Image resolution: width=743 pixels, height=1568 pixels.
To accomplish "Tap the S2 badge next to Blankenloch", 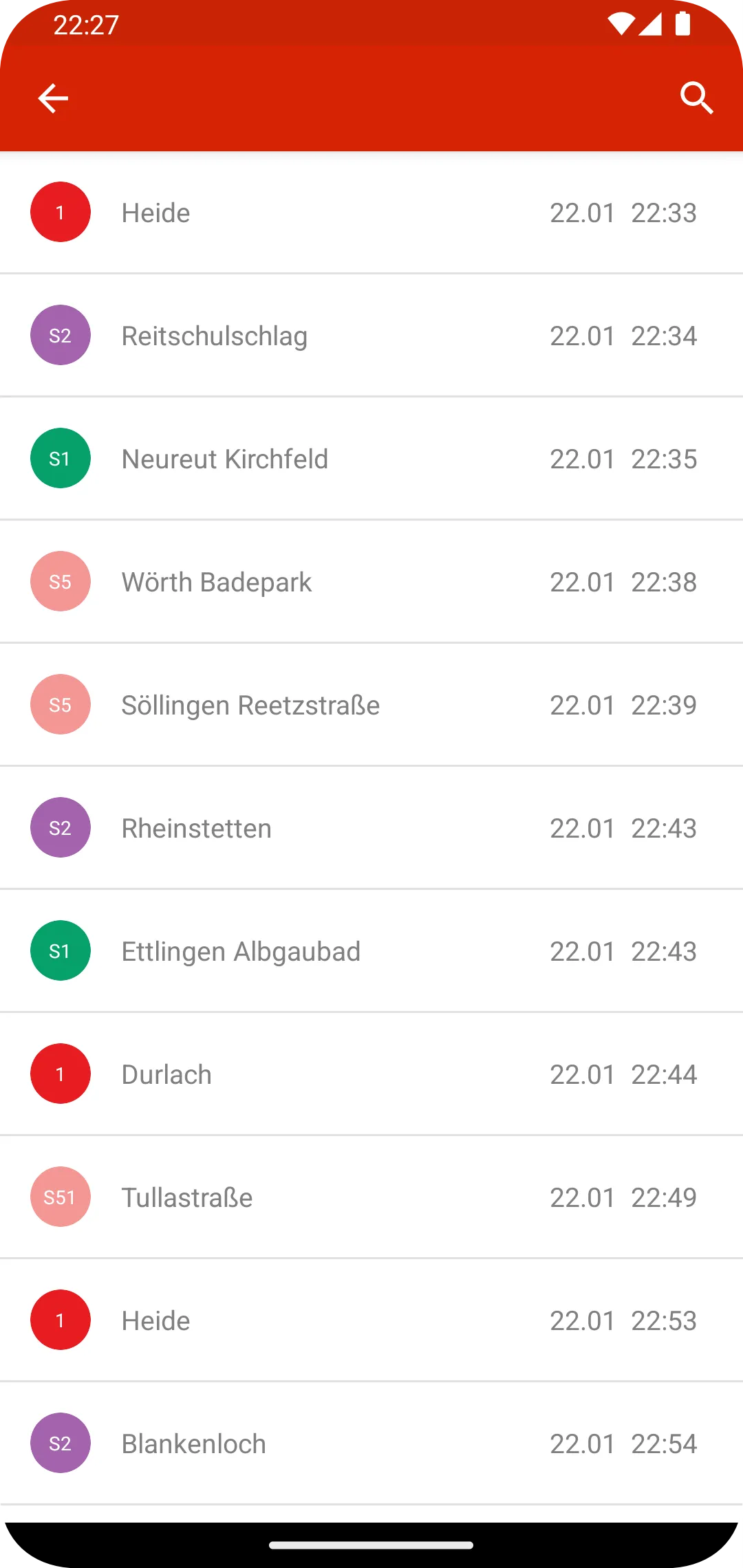I will [x=60, y=1444].
